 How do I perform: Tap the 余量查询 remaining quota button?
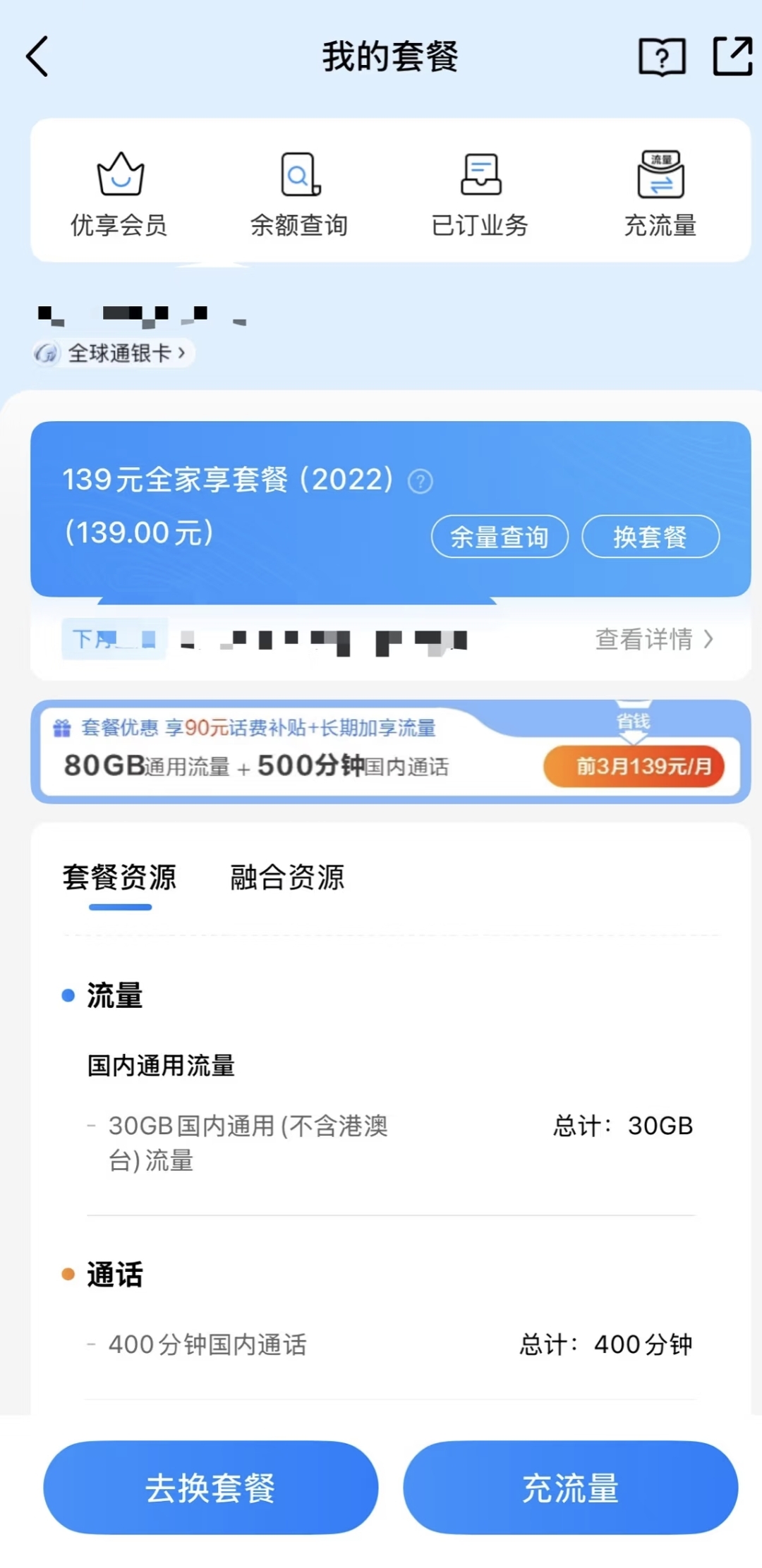[500, 536]
